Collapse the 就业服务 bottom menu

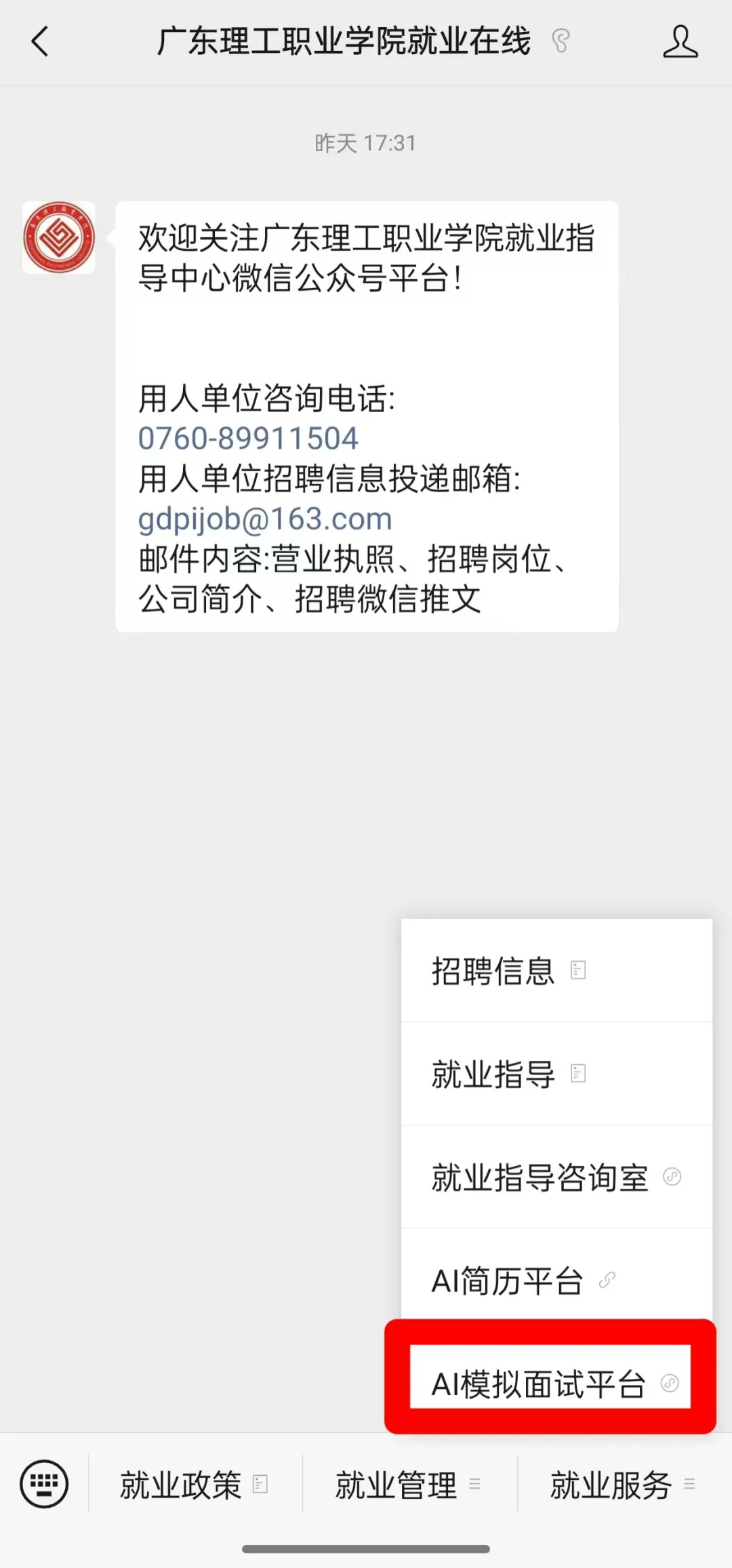(x=624, y=1484)
